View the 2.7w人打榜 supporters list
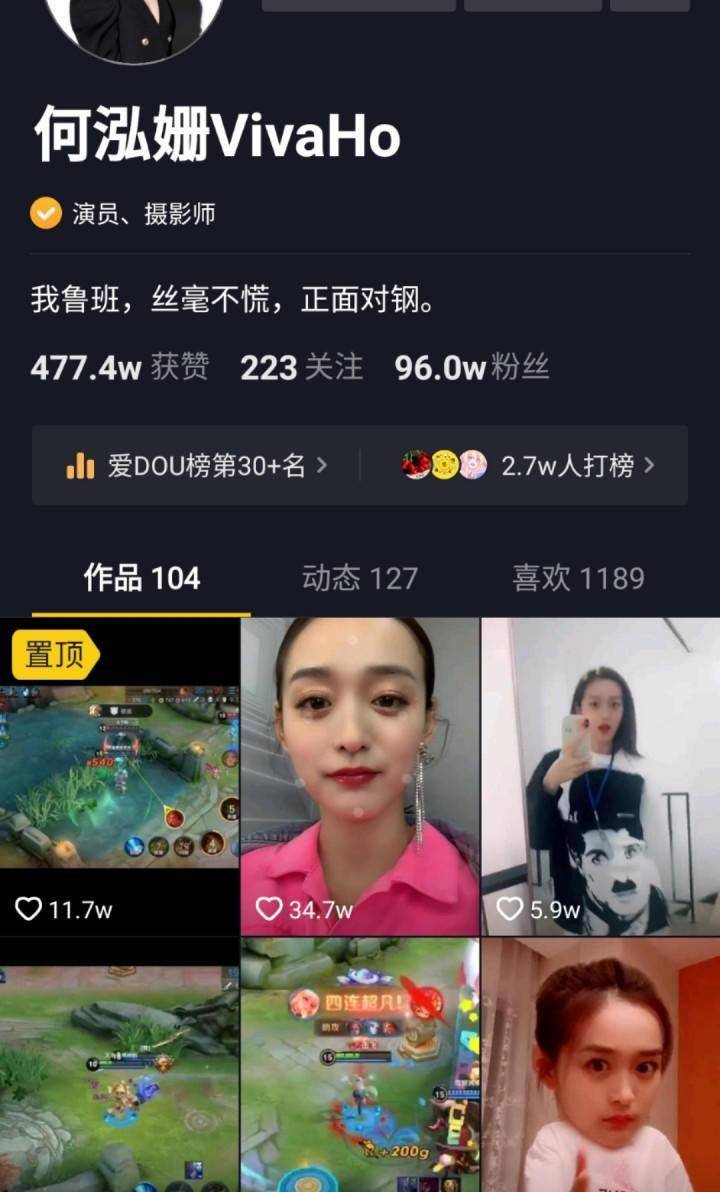The image size is (720, 1192). 530,465
